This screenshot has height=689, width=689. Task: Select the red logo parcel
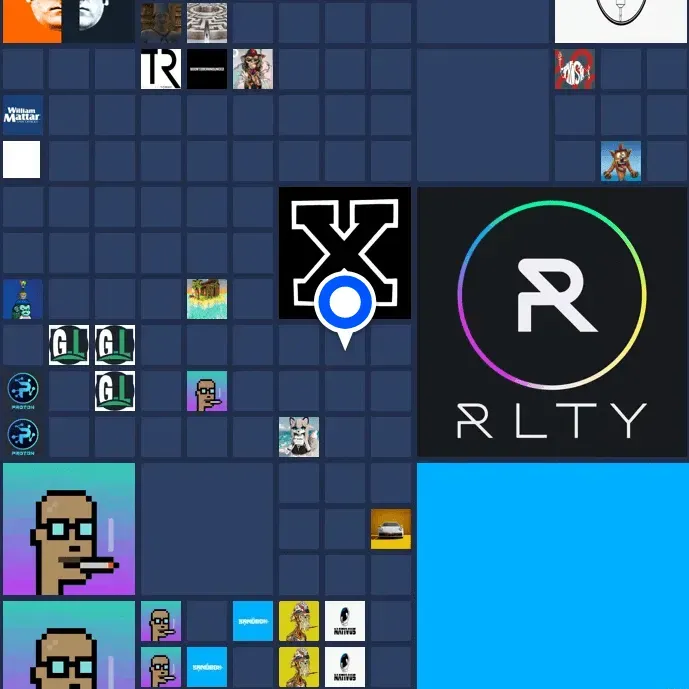coord(574,69)
